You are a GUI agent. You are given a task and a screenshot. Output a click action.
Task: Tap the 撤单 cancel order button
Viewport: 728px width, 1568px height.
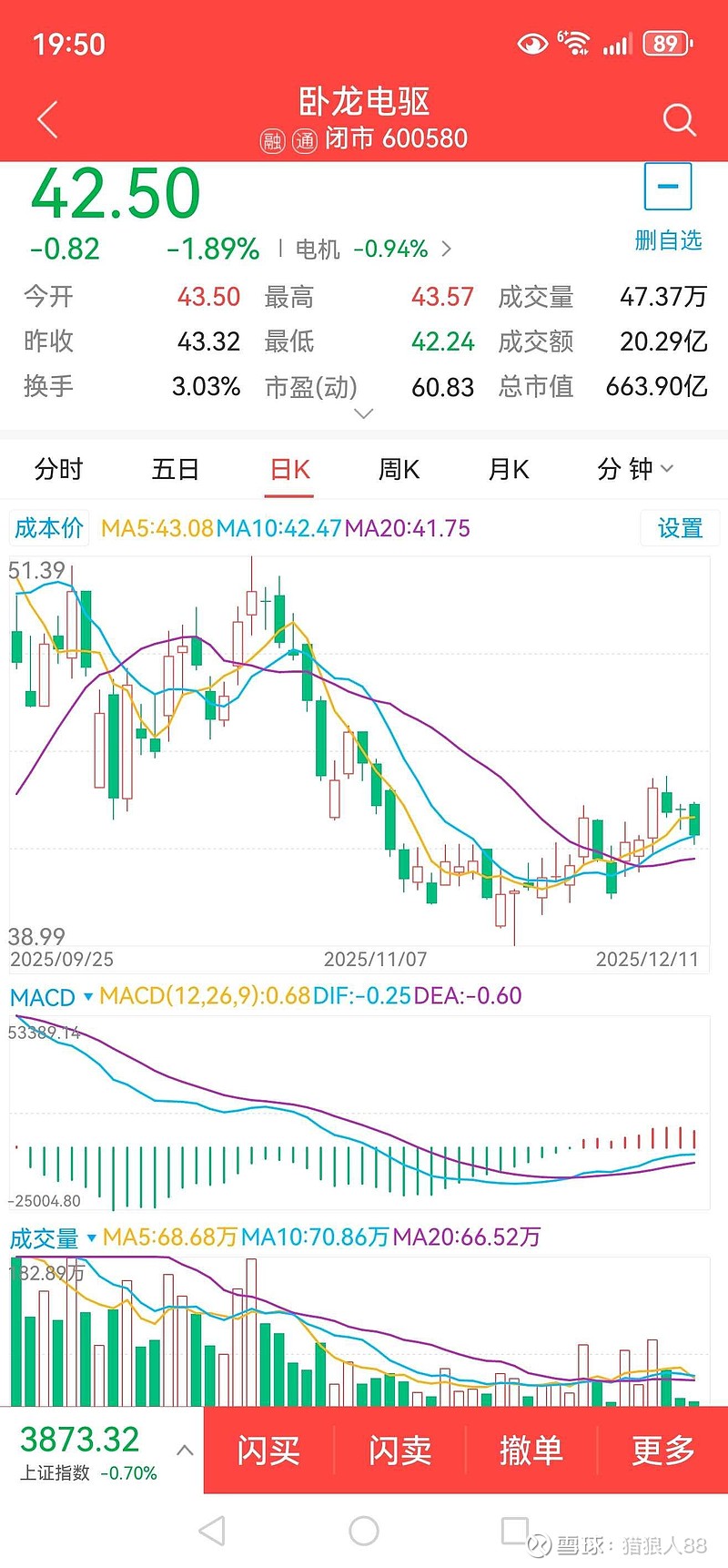point(531,1451)
